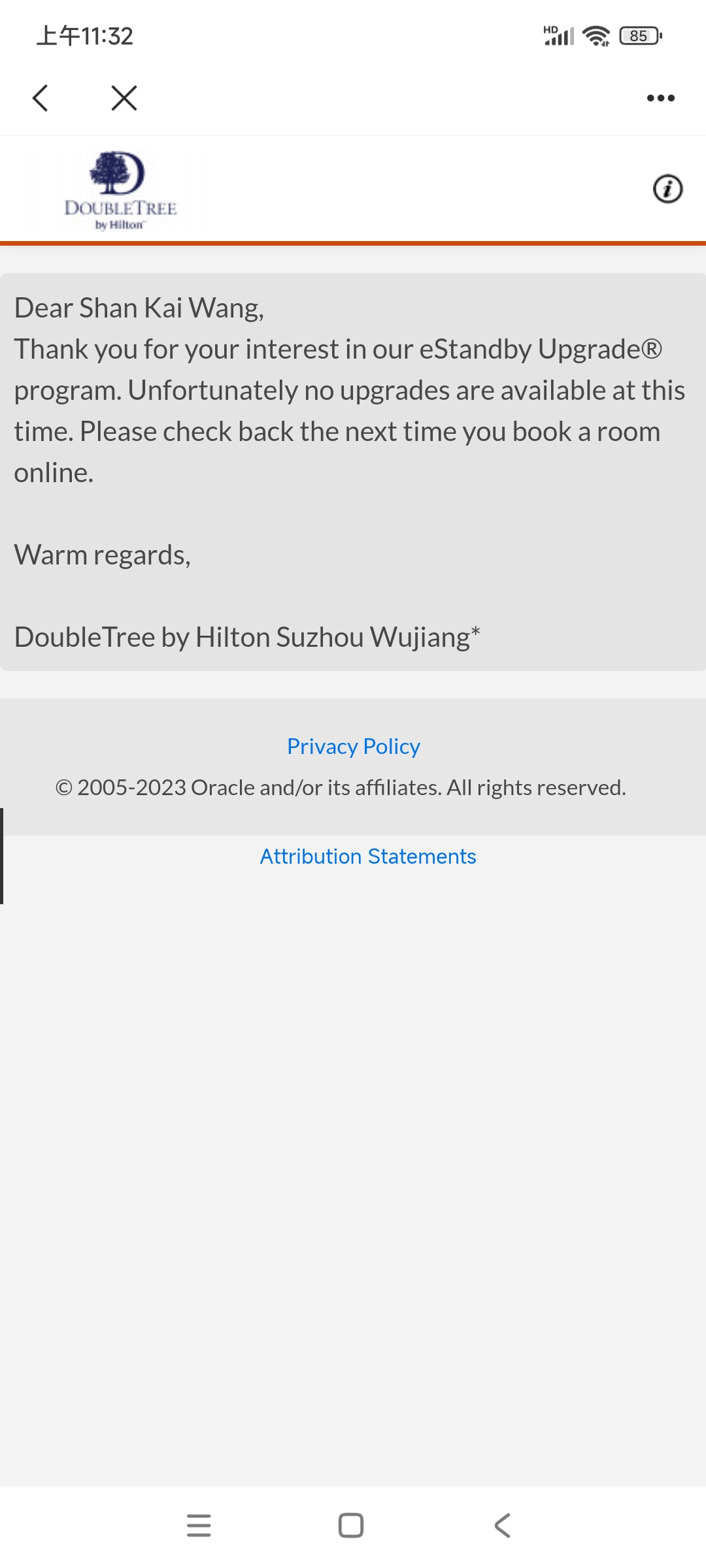The height and width of the screenshot is (1568, 706).
Task: Open the Privacy Policy link
Action: [354, 746]
